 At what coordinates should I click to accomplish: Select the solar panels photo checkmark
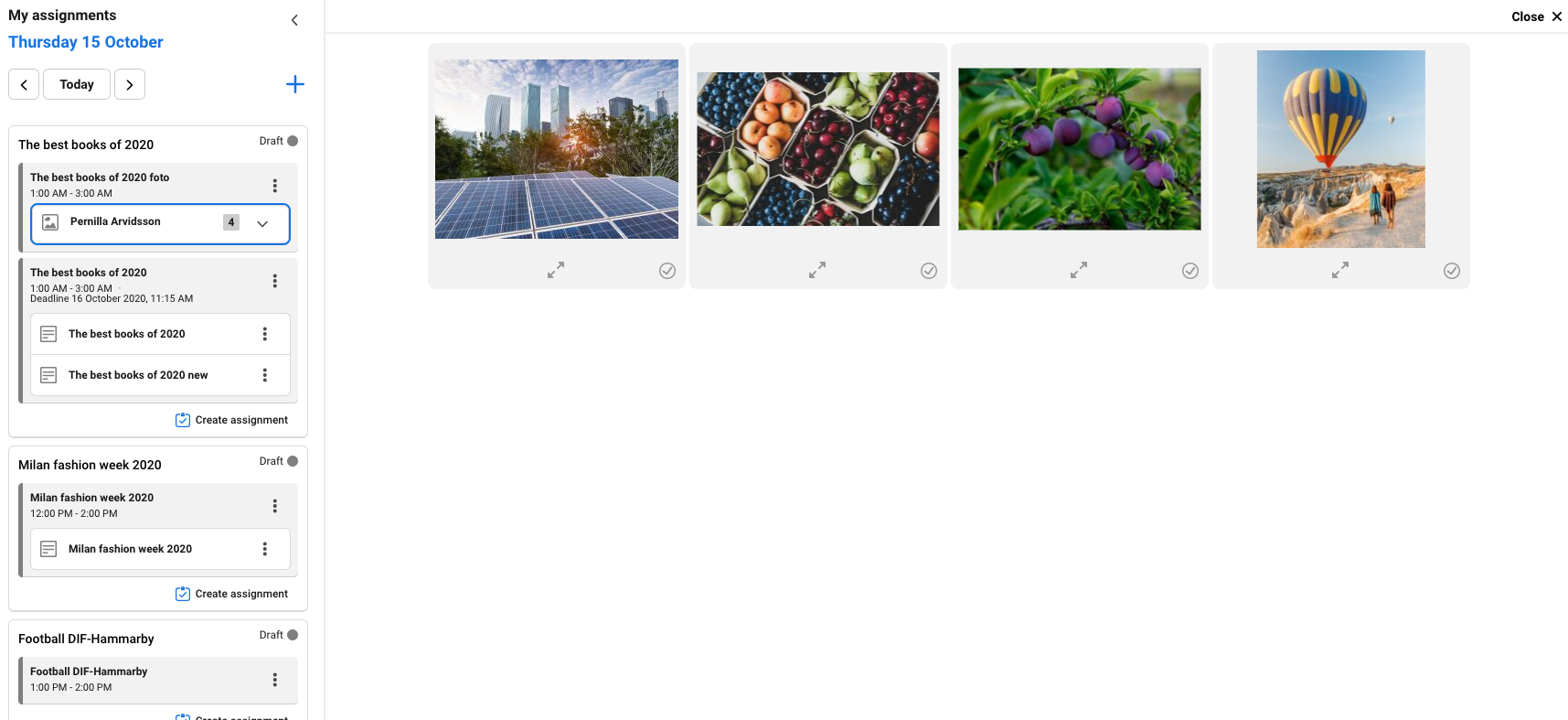(667, 271)
